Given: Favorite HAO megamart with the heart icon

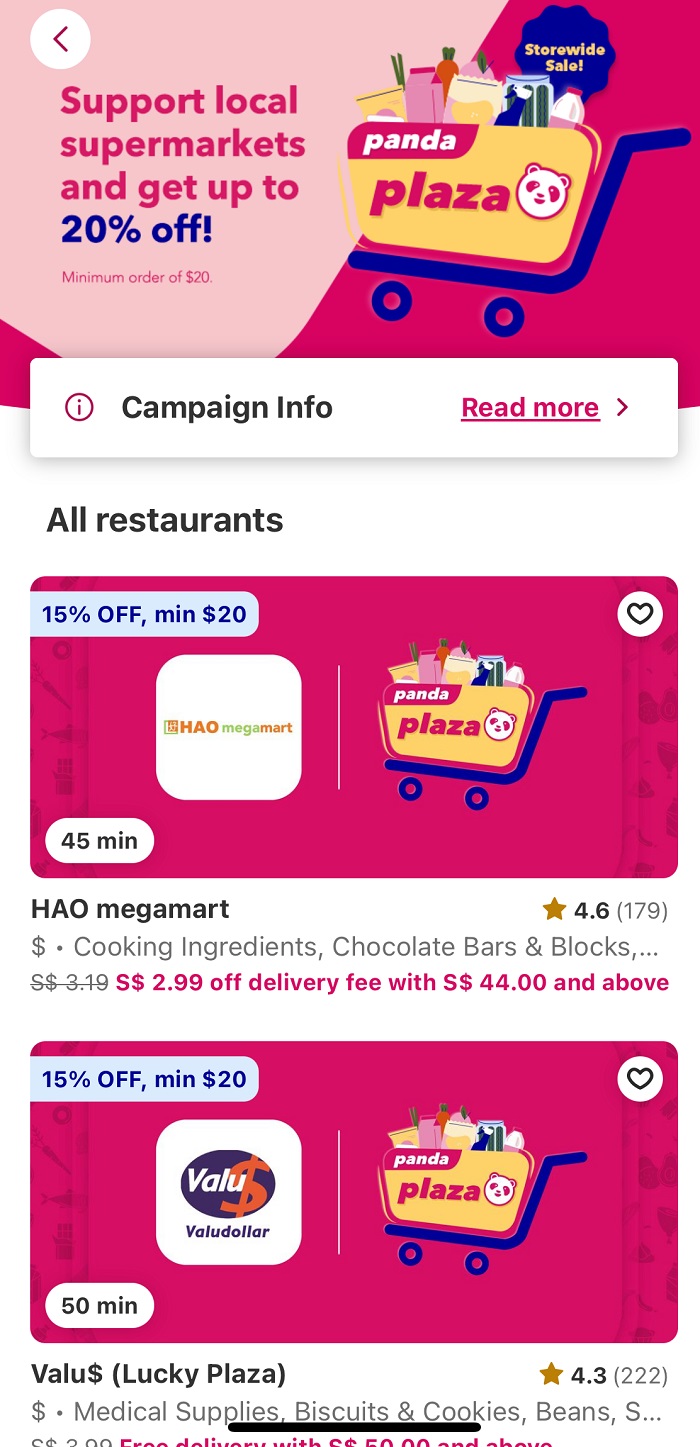Looking at the screenshot, I should [x=640, y=614].
